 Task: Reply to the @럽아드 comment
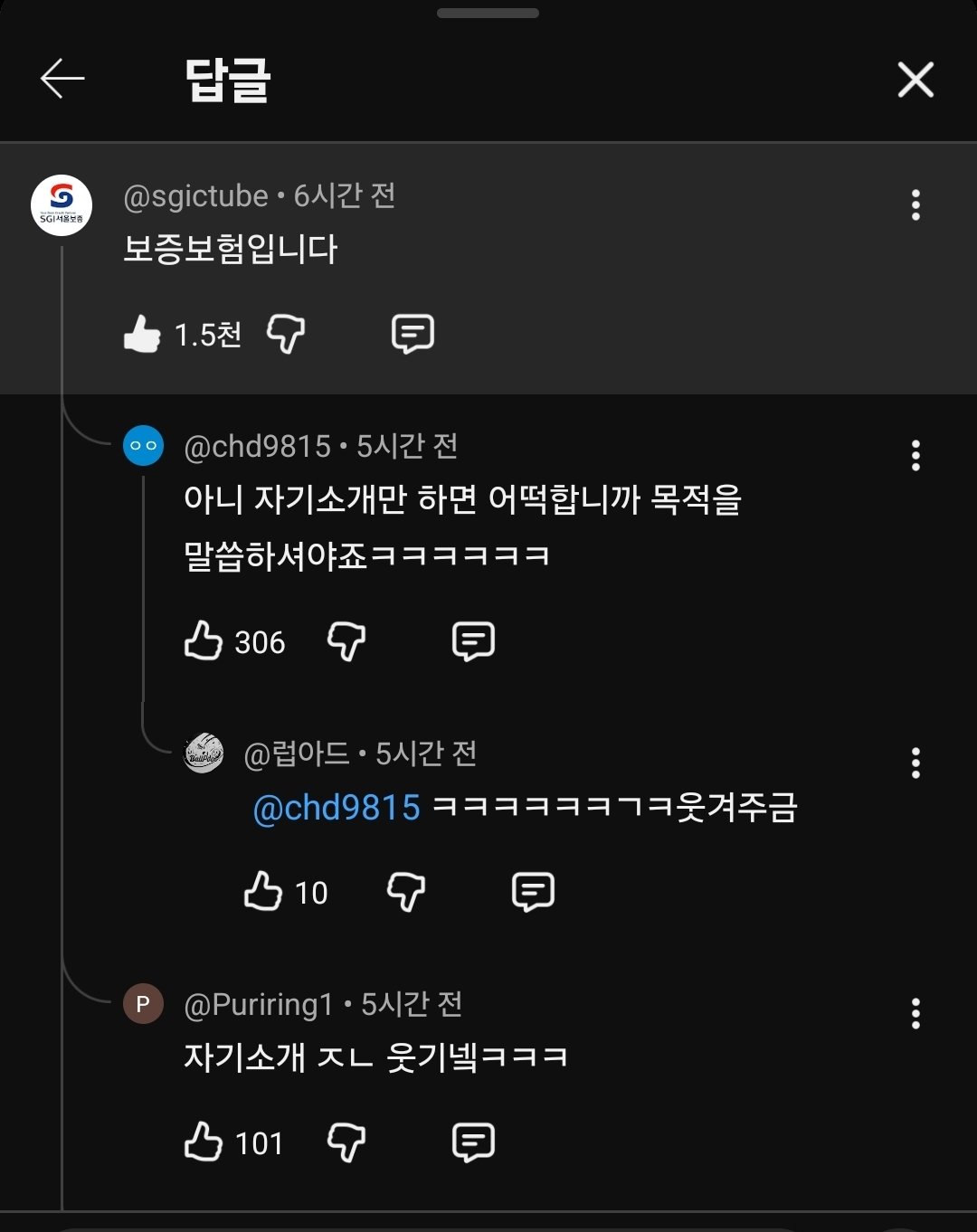(x=533, y=892)
